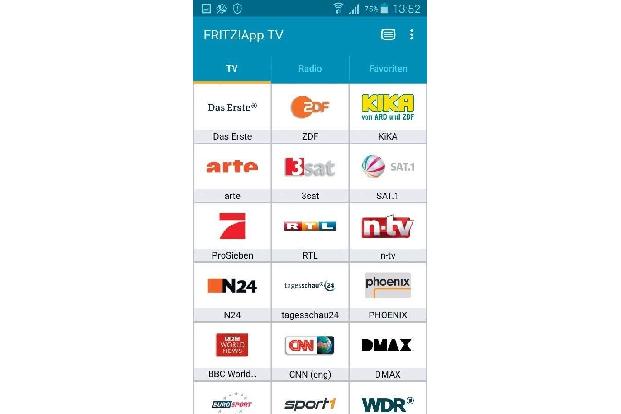Watch the CNN (eng) channel
This screenshot has width=621, height=414.
pos(310,351)
